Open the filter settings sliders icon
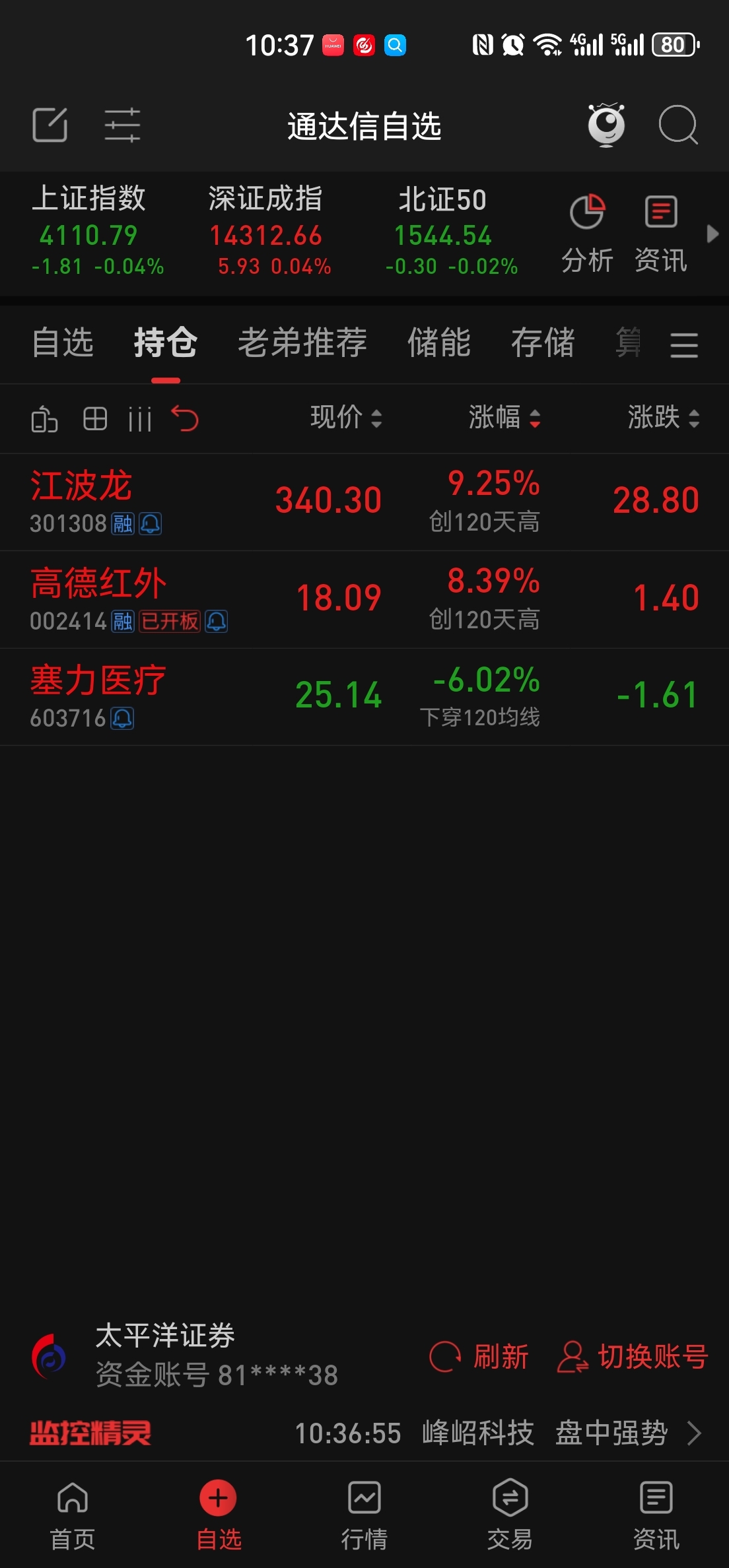Viewport: 729px width, 1568px height. click(x=122, y=125)
